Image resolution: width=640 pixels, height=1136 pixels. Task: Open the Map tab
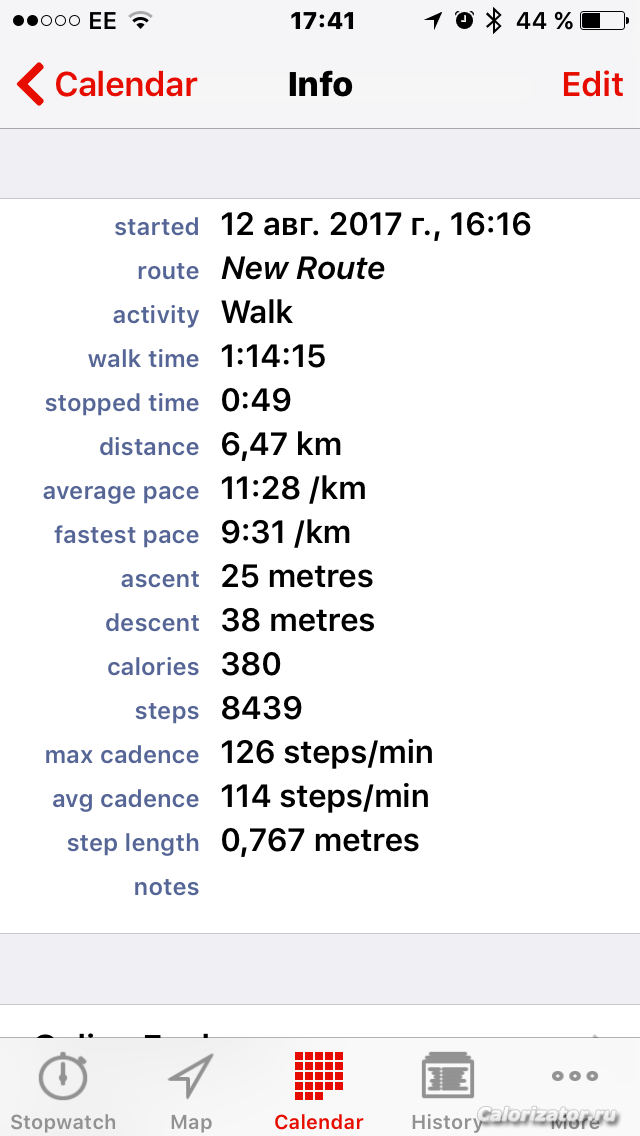pyautogui.click(x=191, y=1090)
